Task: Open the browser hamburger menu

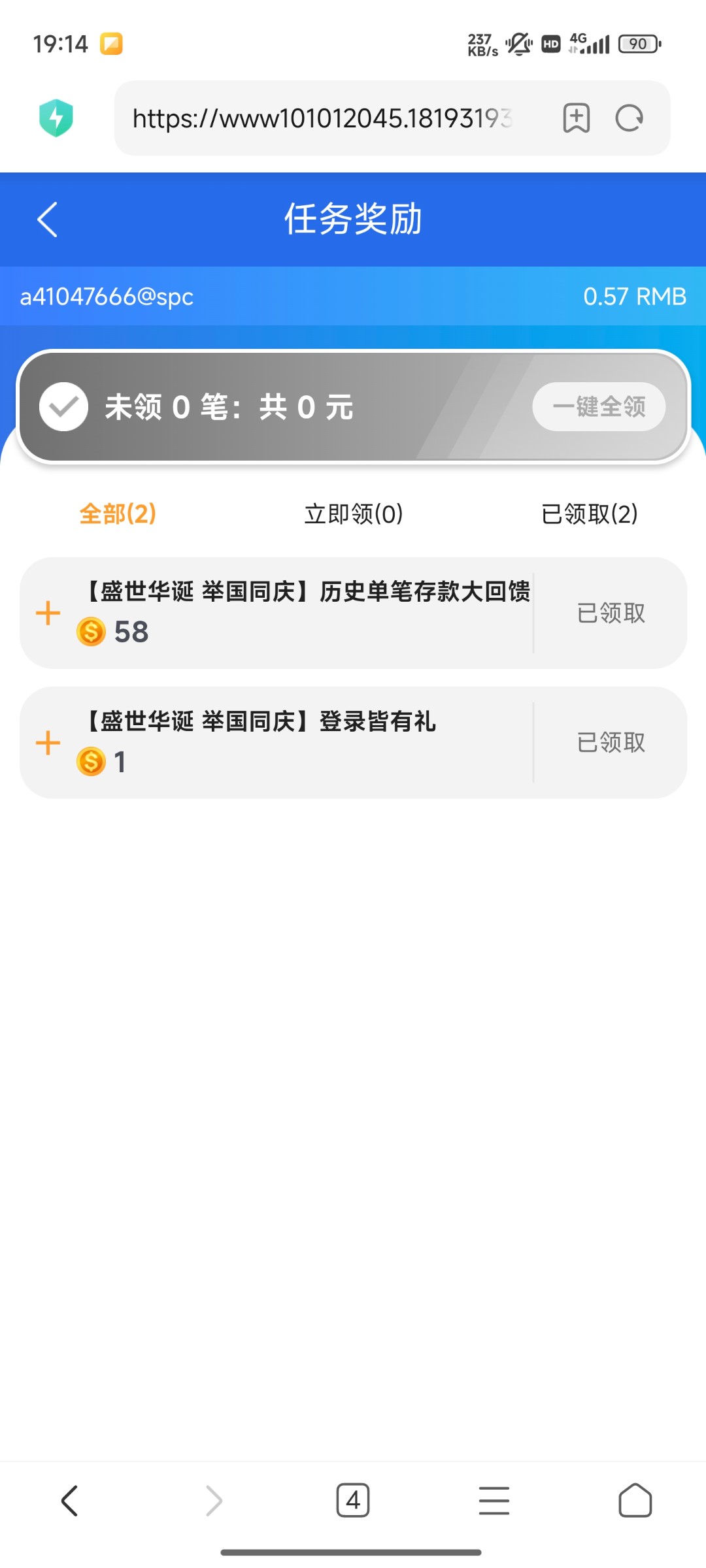Action: (x=494, y=1500)
